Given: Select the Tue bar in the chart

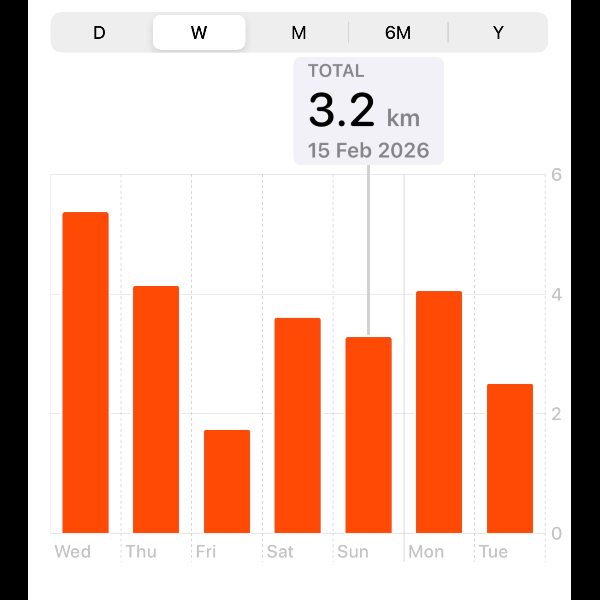Looking at the screenshot, I should click(510, 458).
